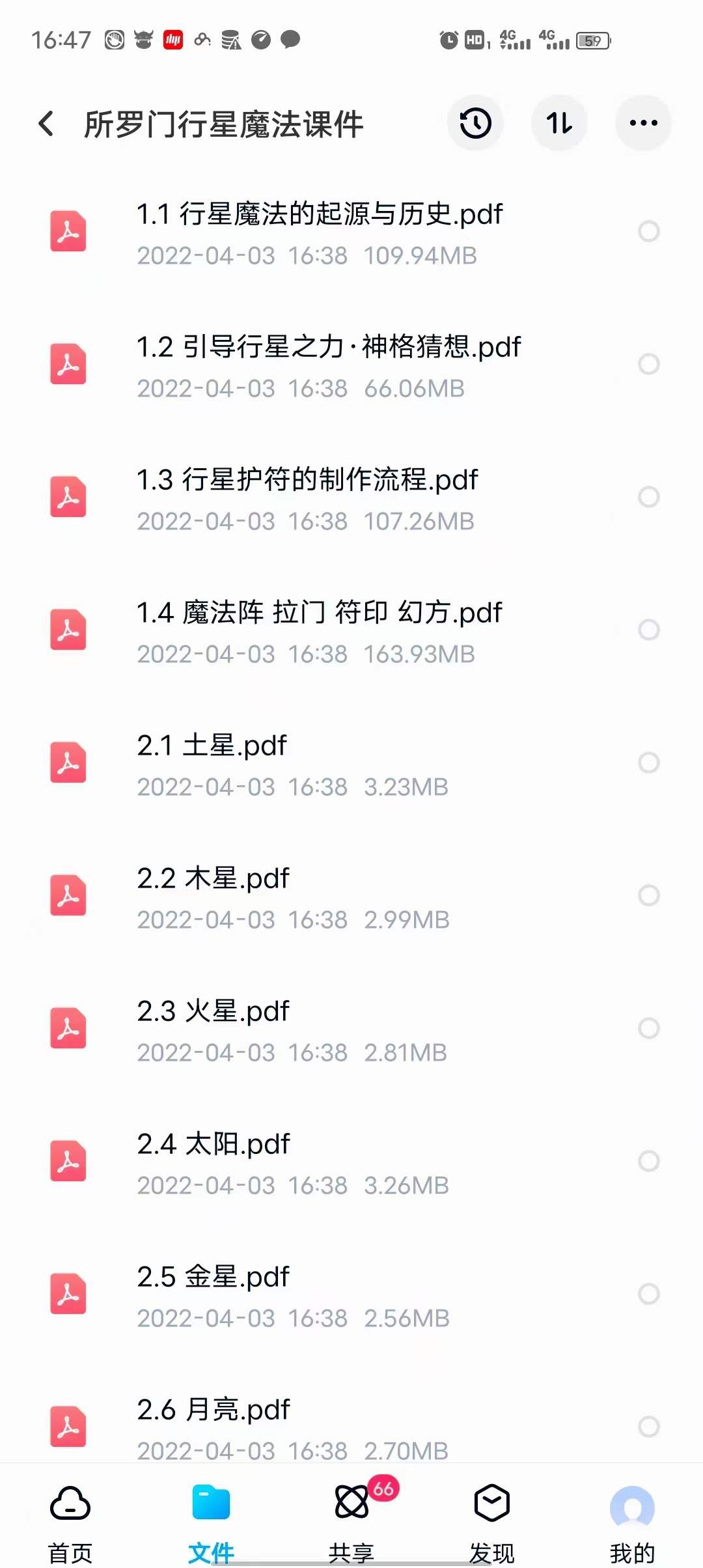Click the back chevron to leave the folder
This screenshot has height=1568, width=703.
46,123
